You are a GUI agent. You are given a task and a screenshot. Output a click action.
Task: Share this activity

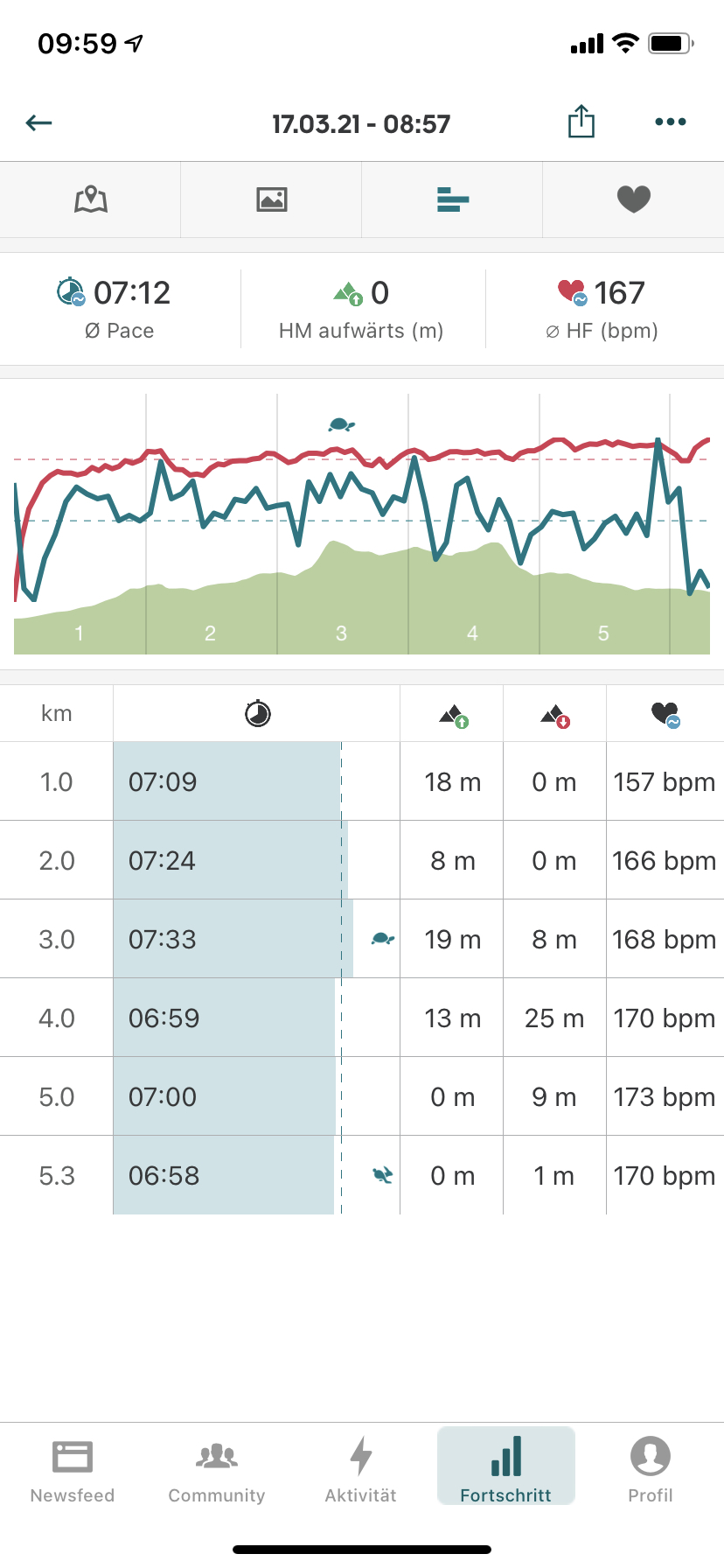pos(581,122)
